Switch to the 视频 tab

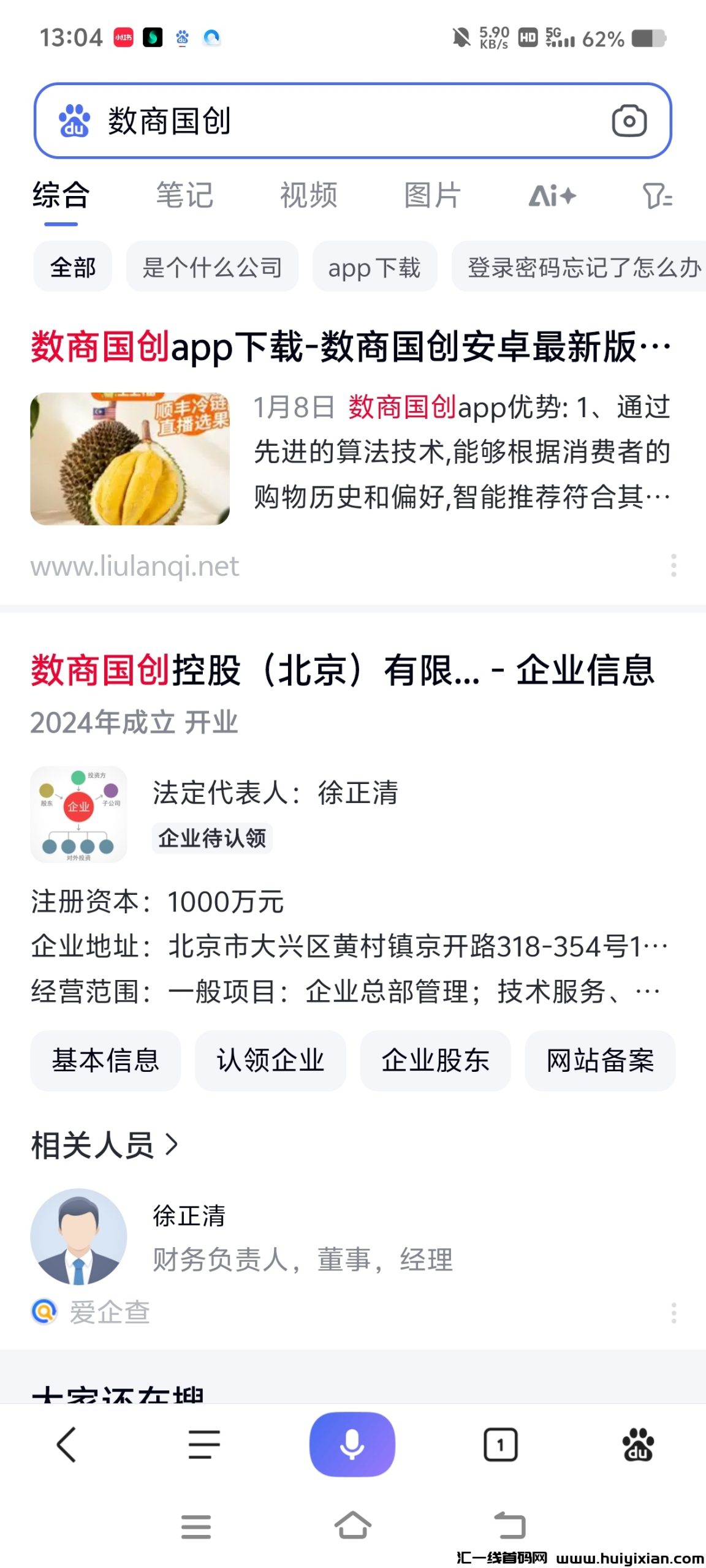309,195
